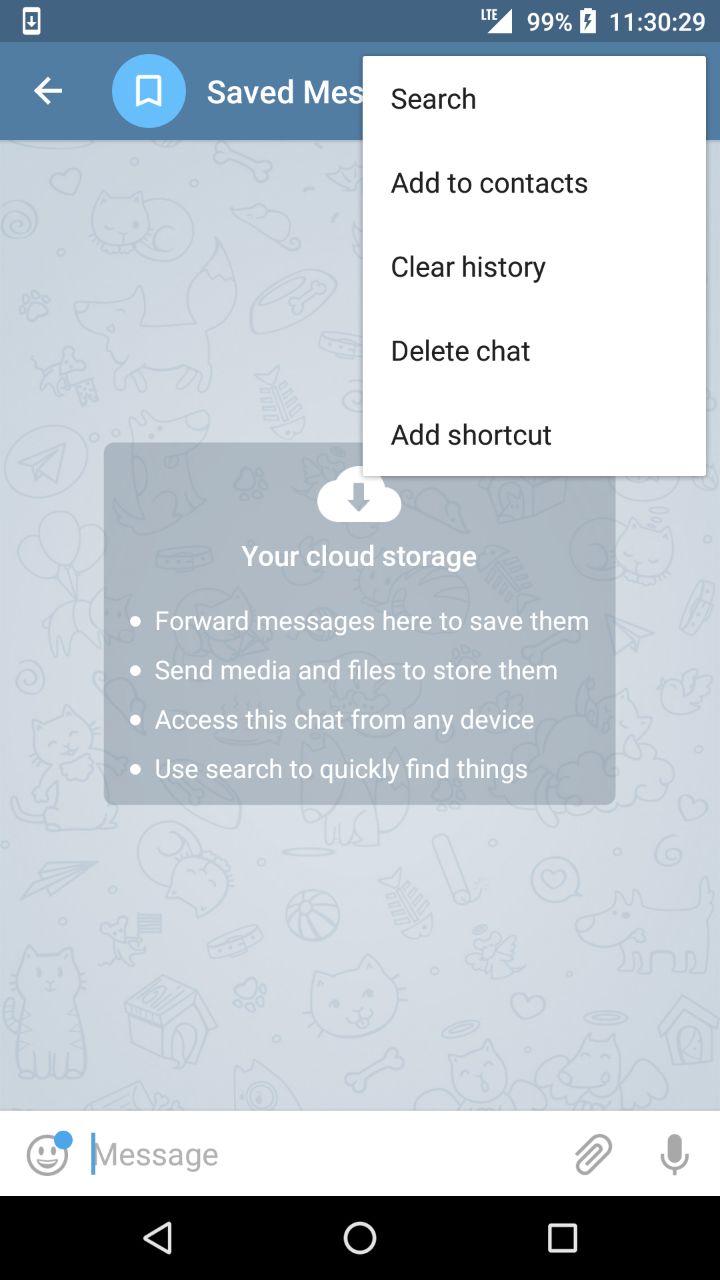
Task: Go back using the header arrow
Action: [x=48, y=91]
